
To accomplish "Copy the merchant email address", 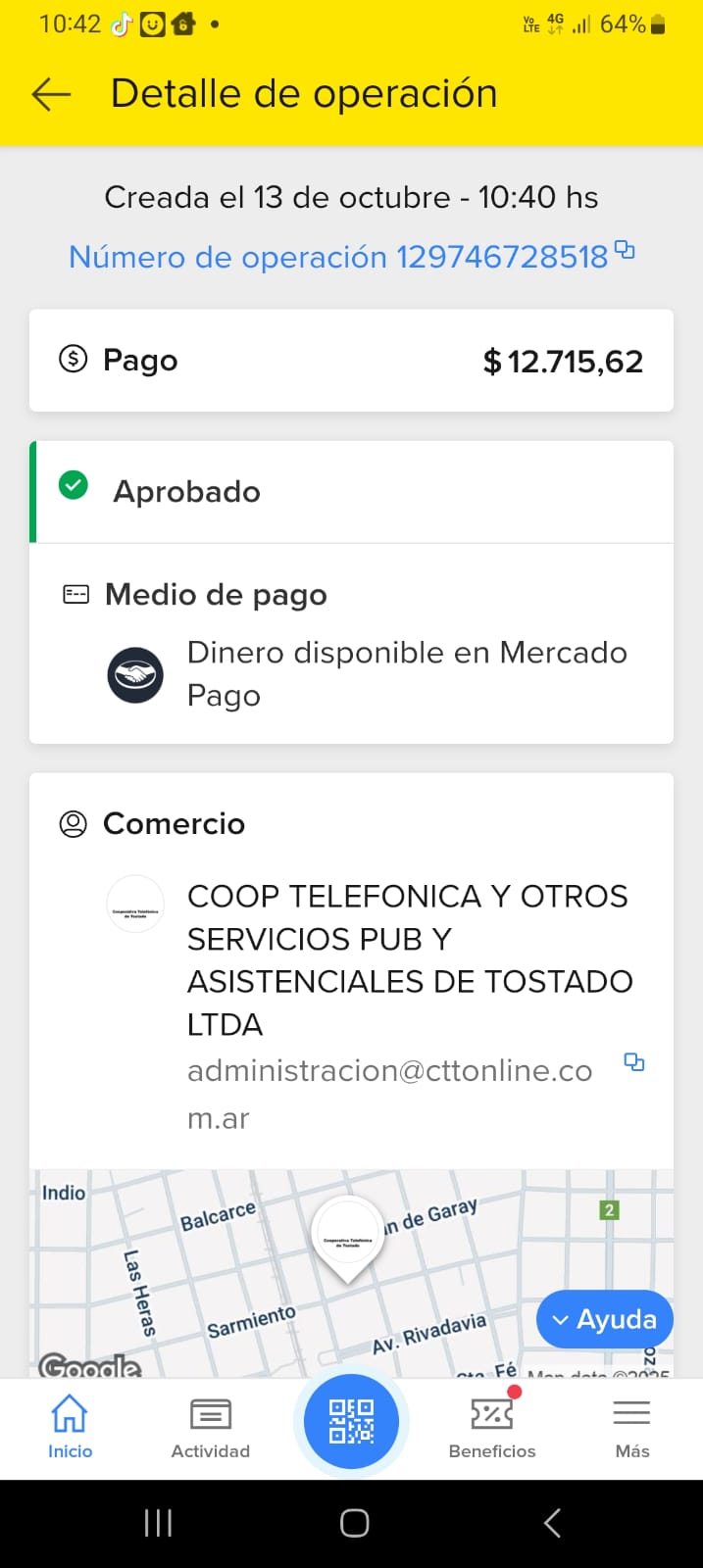I will tap(634, 1062).
